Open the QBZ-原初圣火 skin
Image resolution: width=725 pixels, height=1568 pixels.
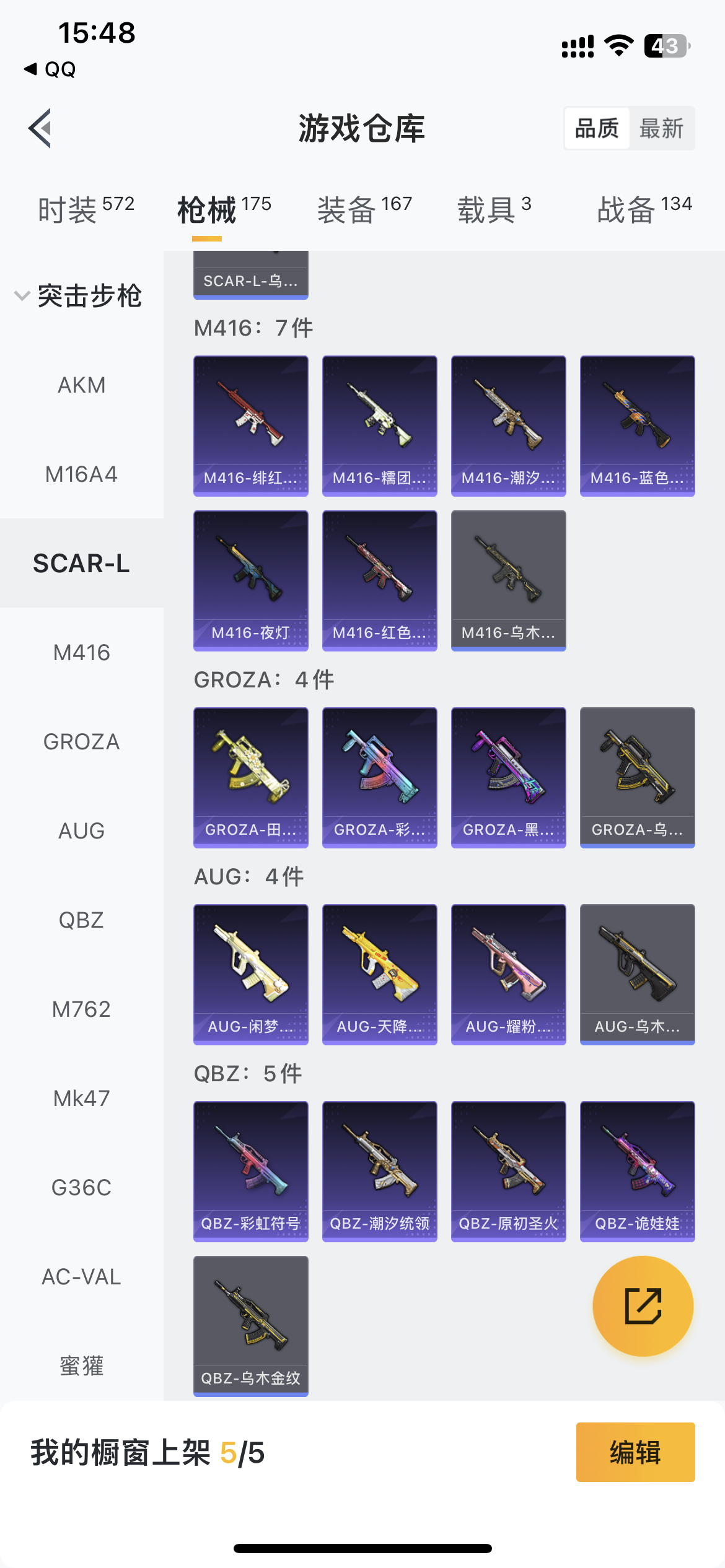pos(508,1171)
